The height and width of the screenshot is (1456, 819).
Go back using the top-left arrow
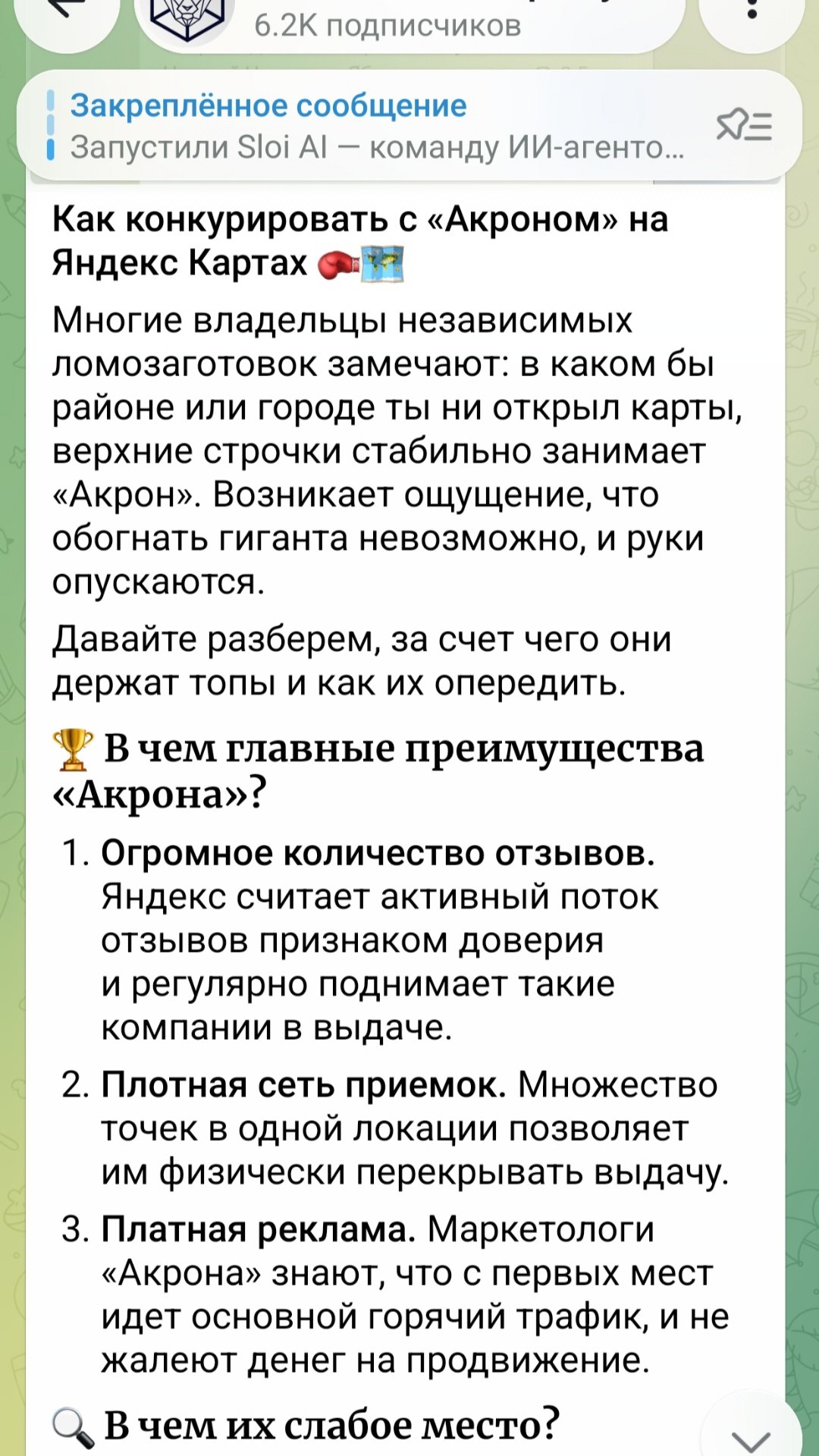click(x=67, y=15)
